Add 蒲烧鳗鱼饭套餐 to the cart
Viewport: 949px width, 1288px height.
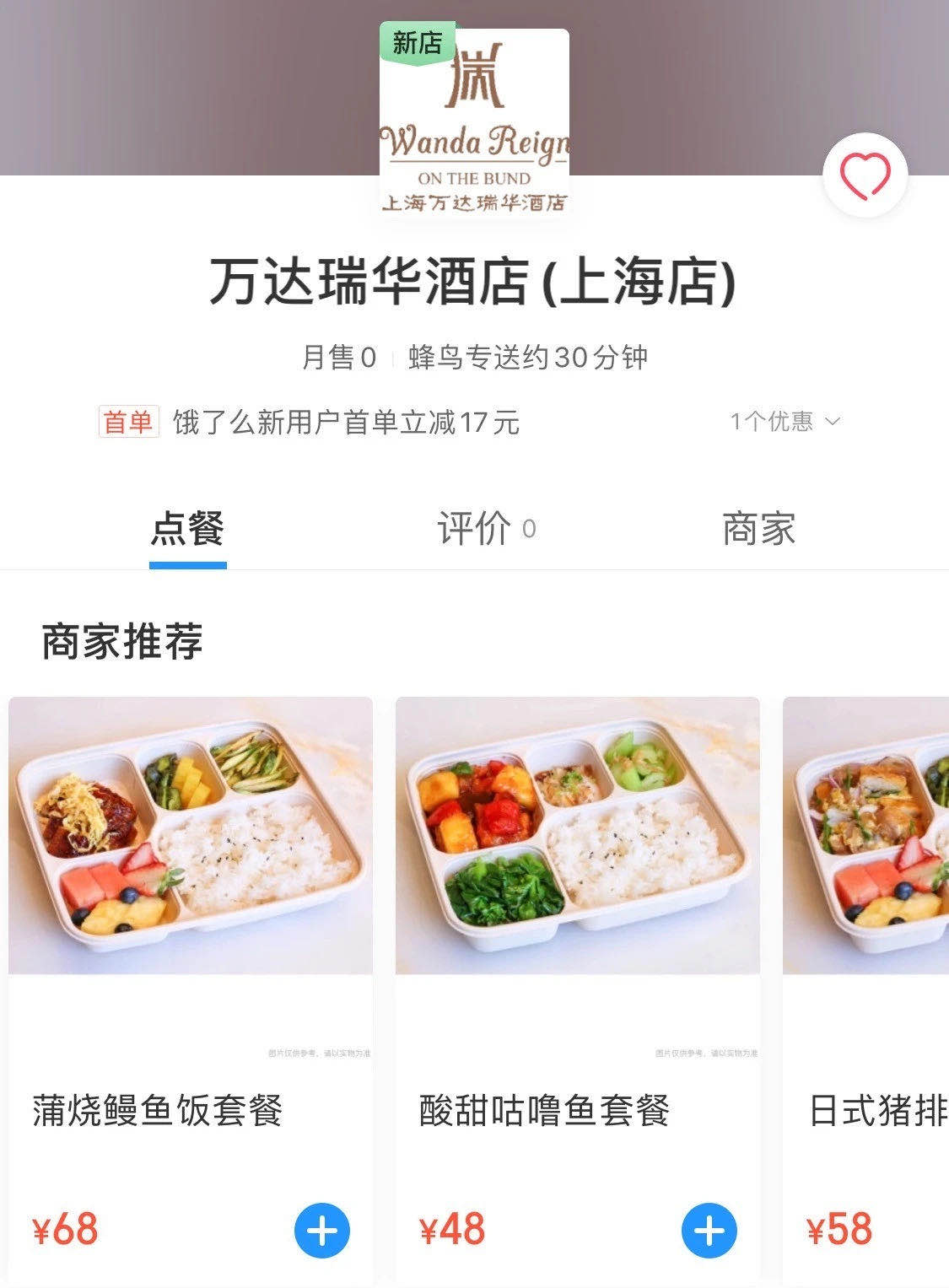[321, 1231]
